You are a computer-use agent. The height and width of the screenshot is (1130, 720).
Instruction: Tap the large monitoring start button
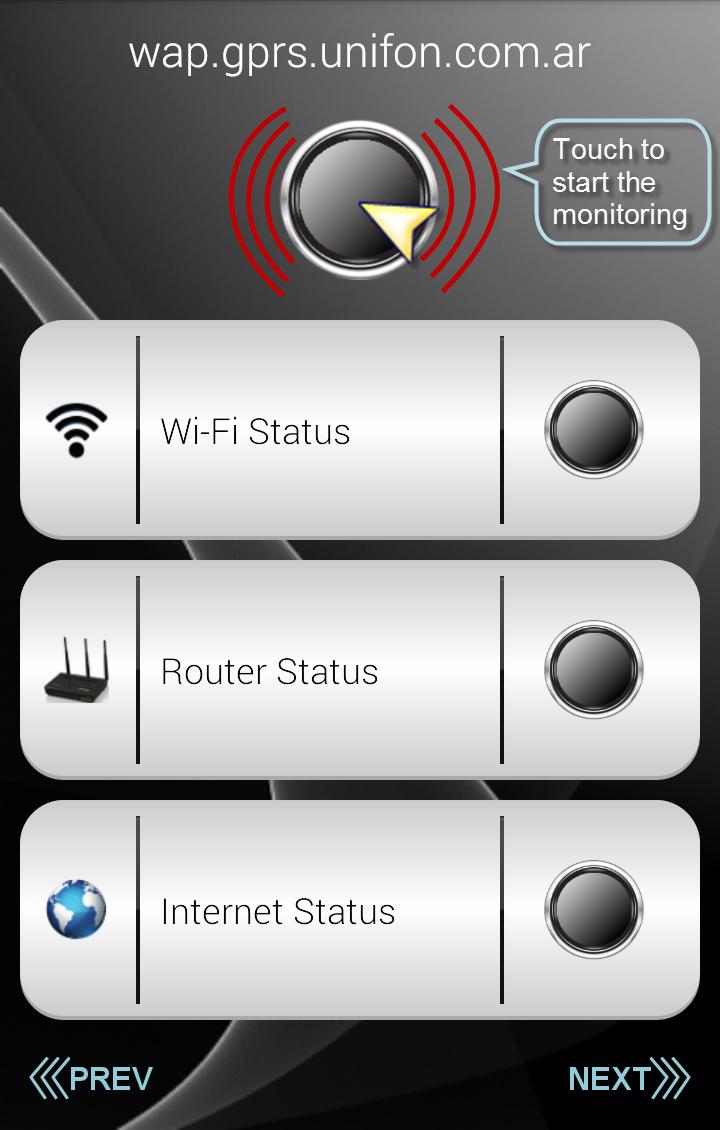pos(360,195)
